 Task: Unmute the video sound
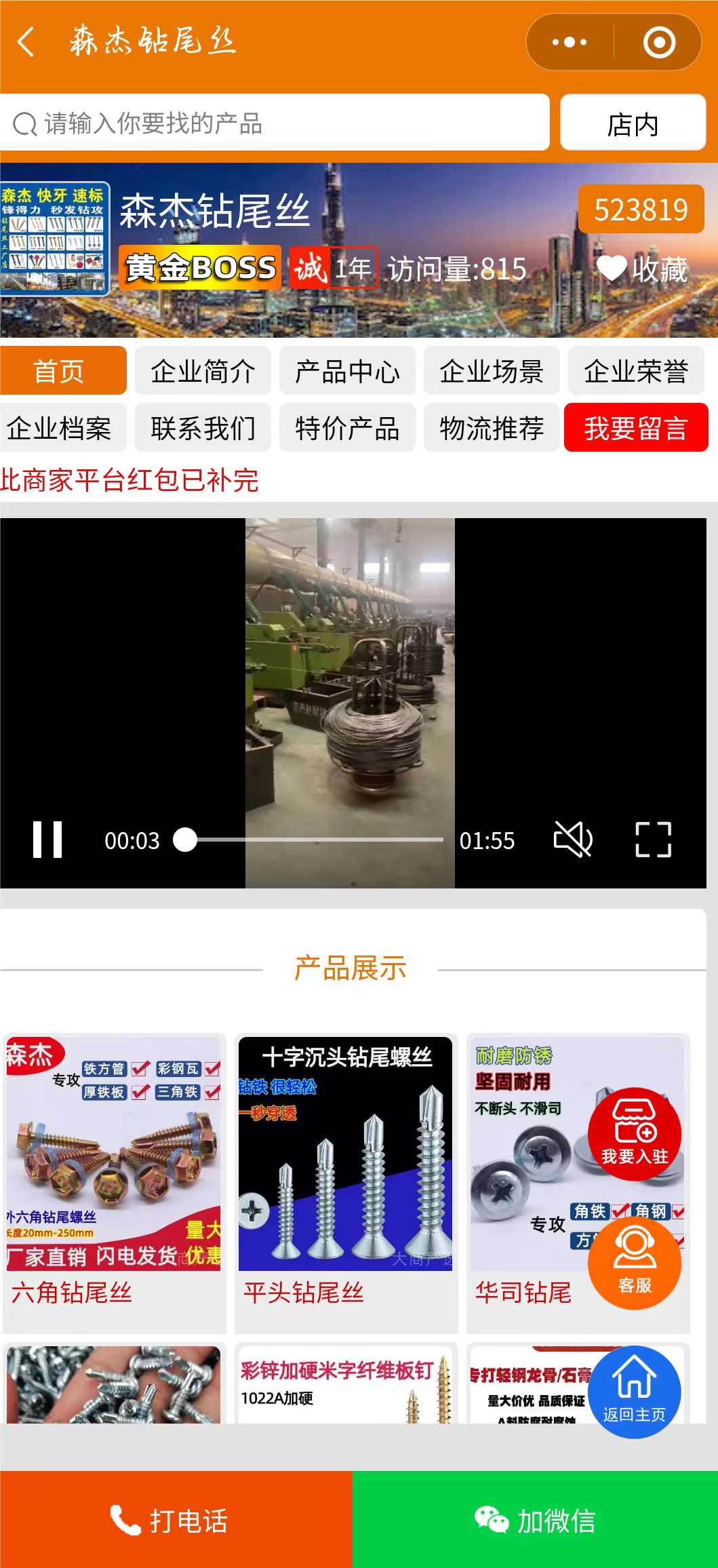[573, 840]
